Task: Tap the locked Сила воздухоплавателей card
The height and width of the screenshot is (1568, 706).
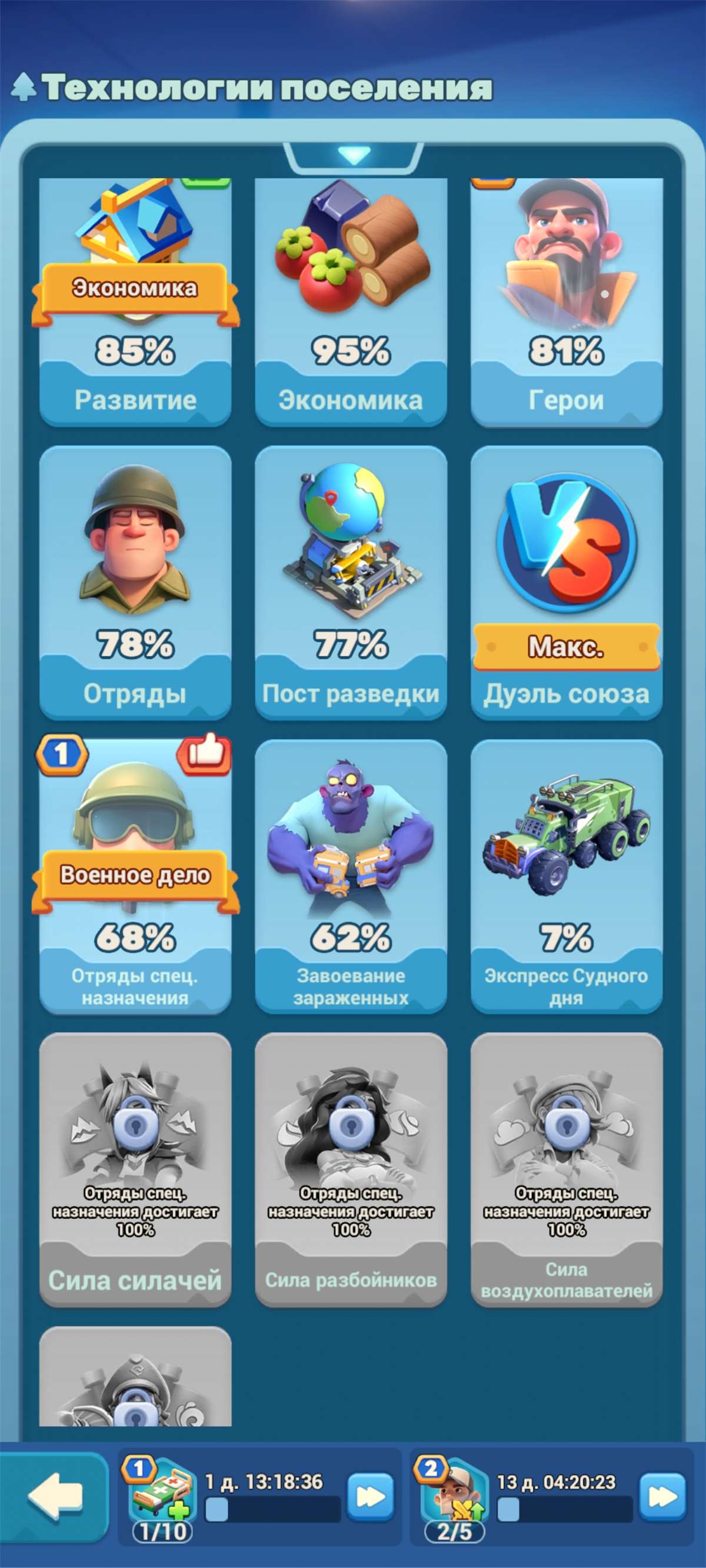Action: (567, 1170)
